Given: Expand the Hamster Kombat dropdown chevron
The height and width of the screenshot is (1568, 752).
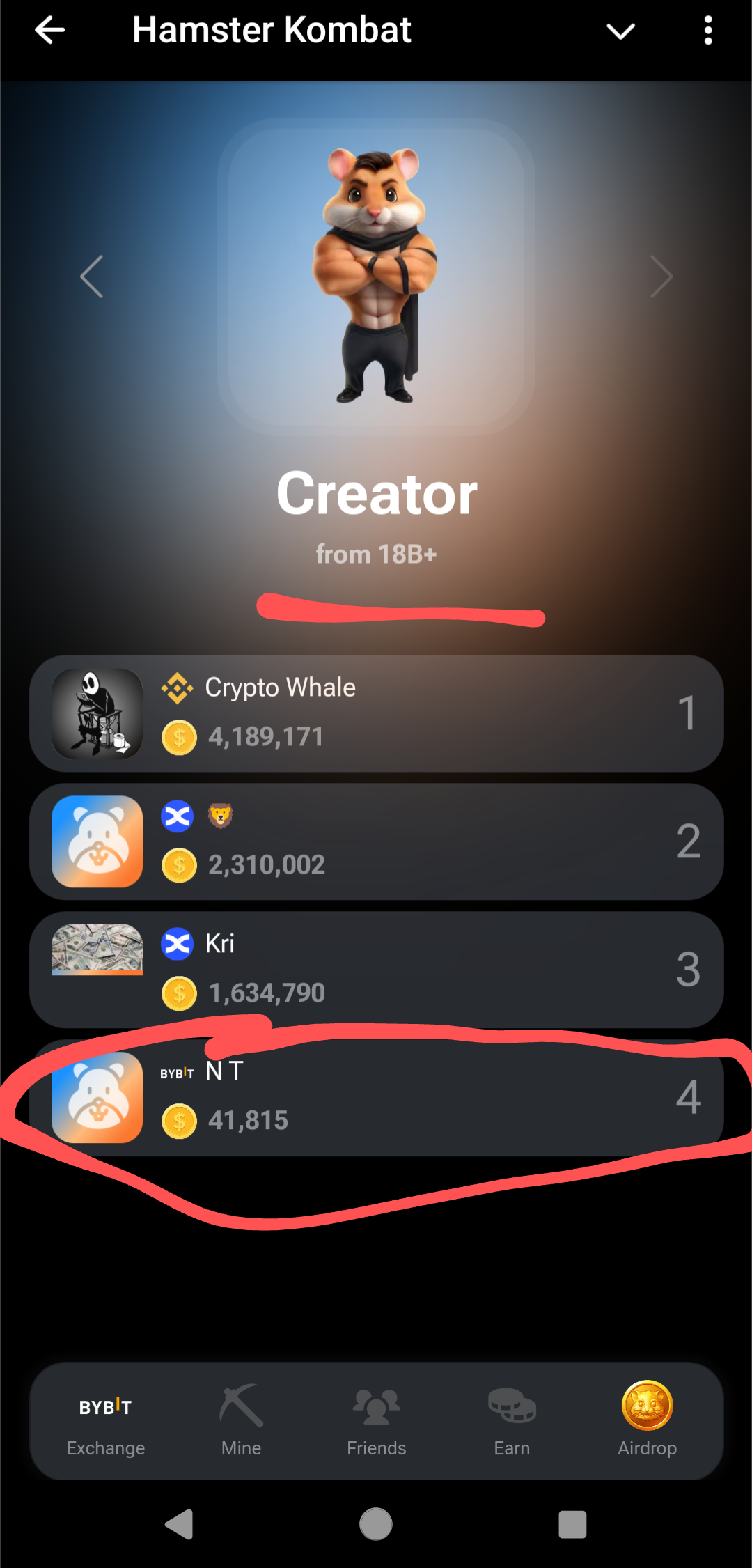Looking at the screenshot, I should point(620,31).
